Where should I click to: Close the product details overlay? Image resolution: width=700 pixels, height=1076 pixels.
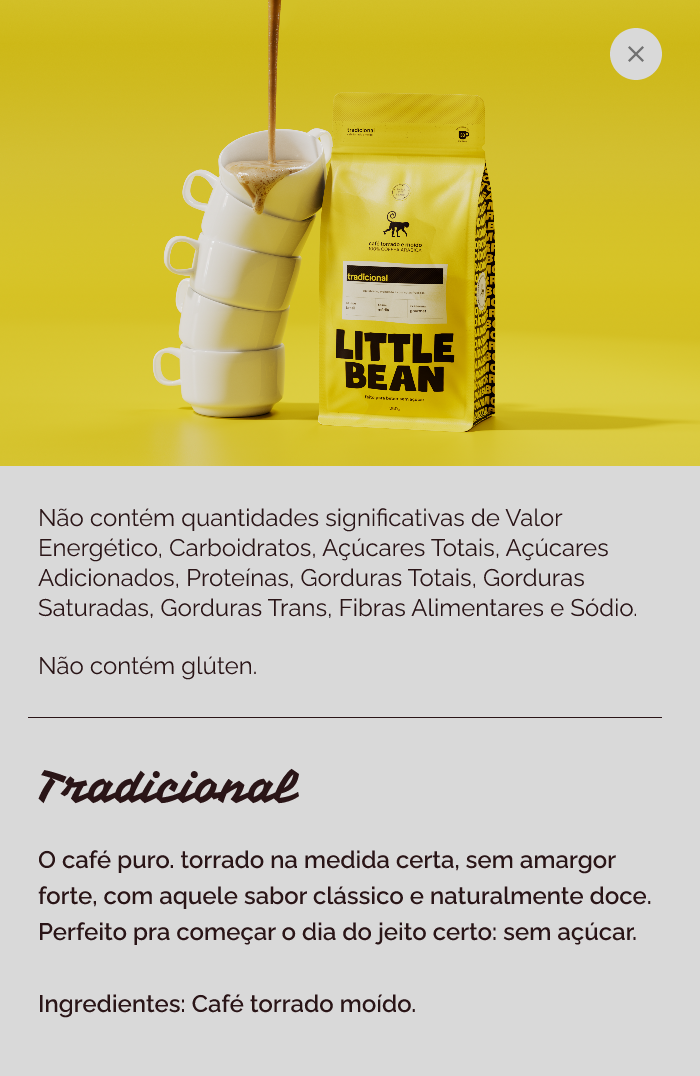(x=636, y=54)
